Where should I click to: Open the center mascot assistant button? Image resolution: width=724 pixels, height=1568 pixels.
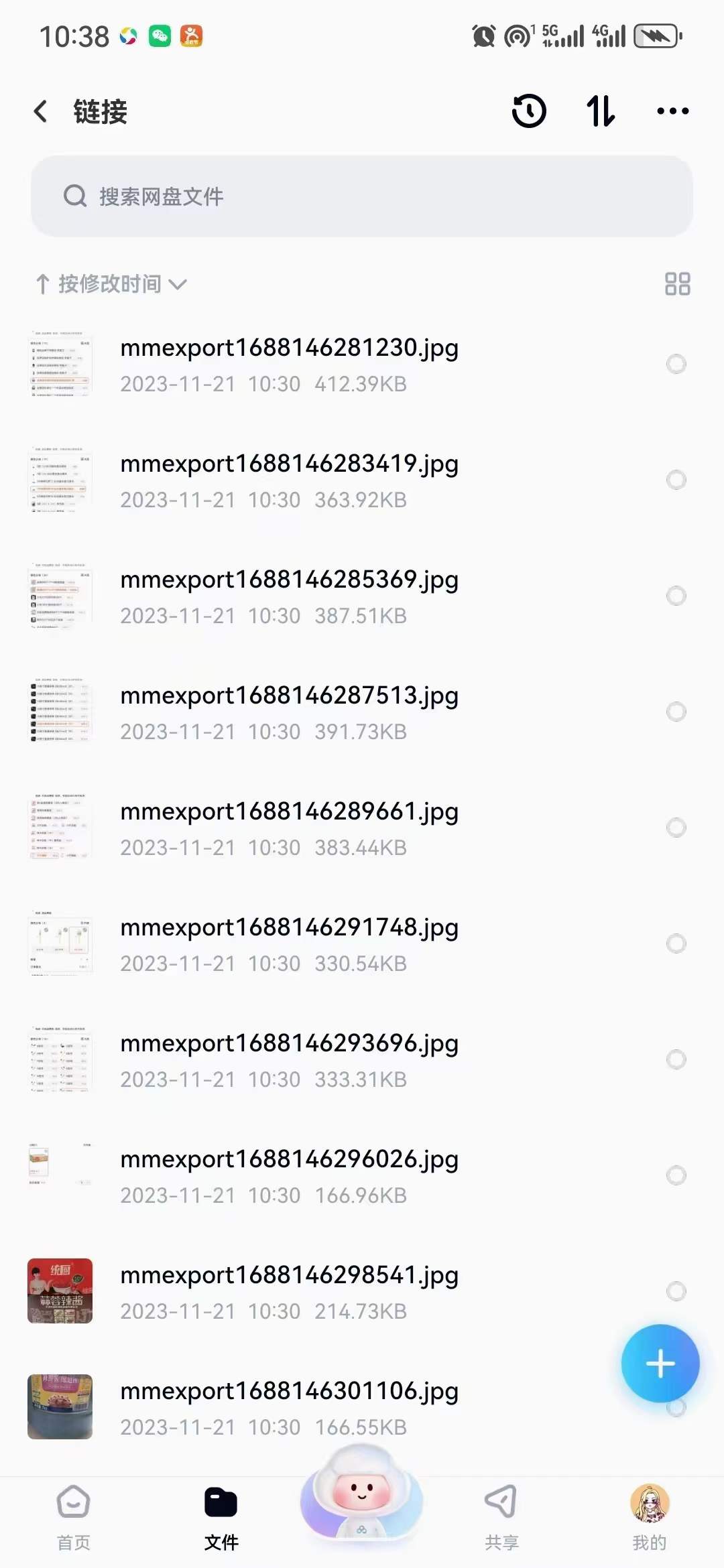362,1494
